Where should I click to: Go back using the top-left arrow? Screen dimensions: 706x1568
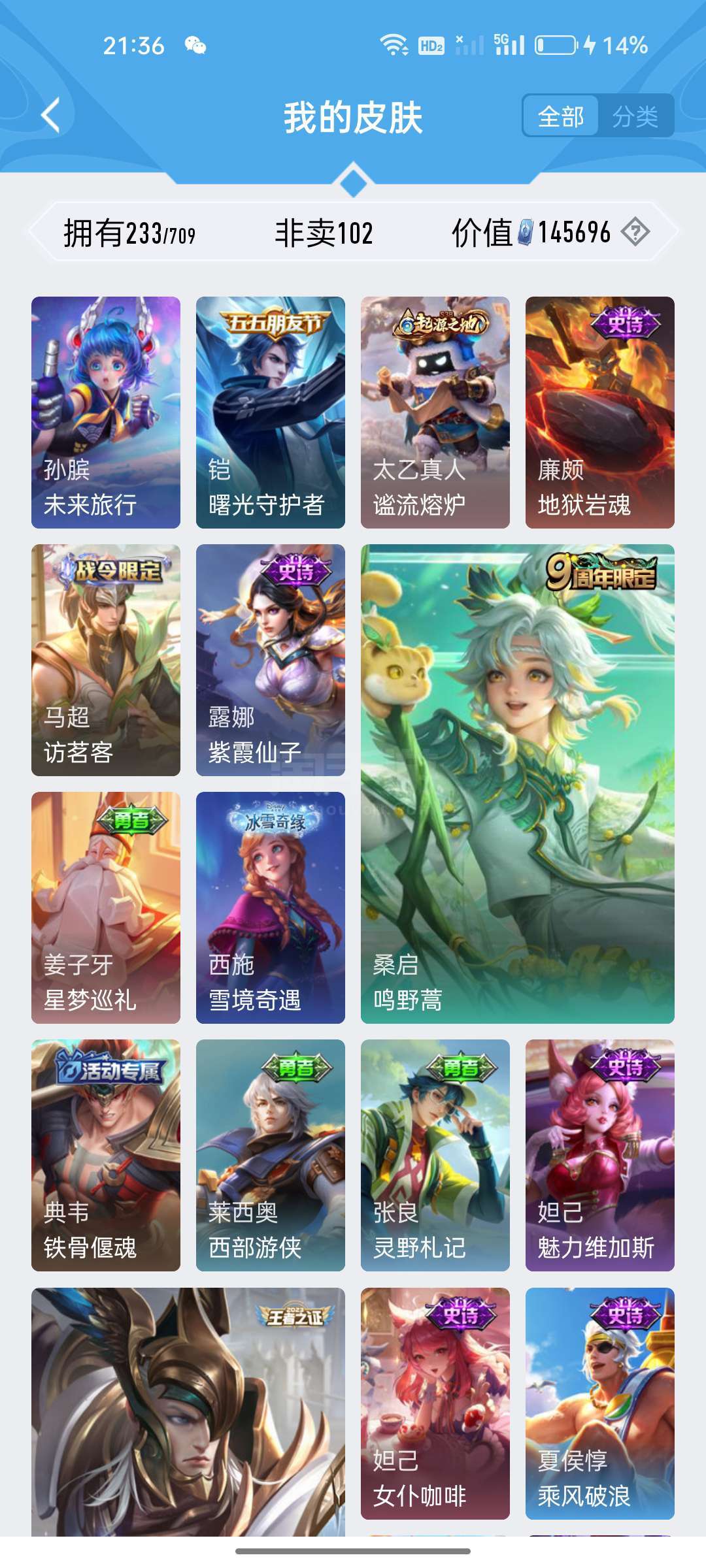(x=50, y=116)
